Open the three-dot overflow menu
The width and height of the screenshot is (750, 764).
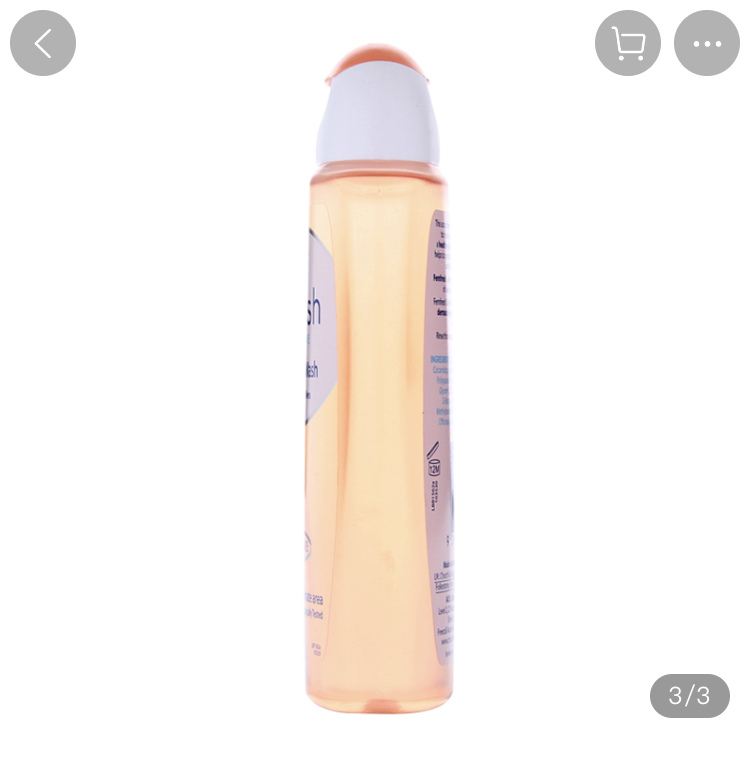(706, 43)
